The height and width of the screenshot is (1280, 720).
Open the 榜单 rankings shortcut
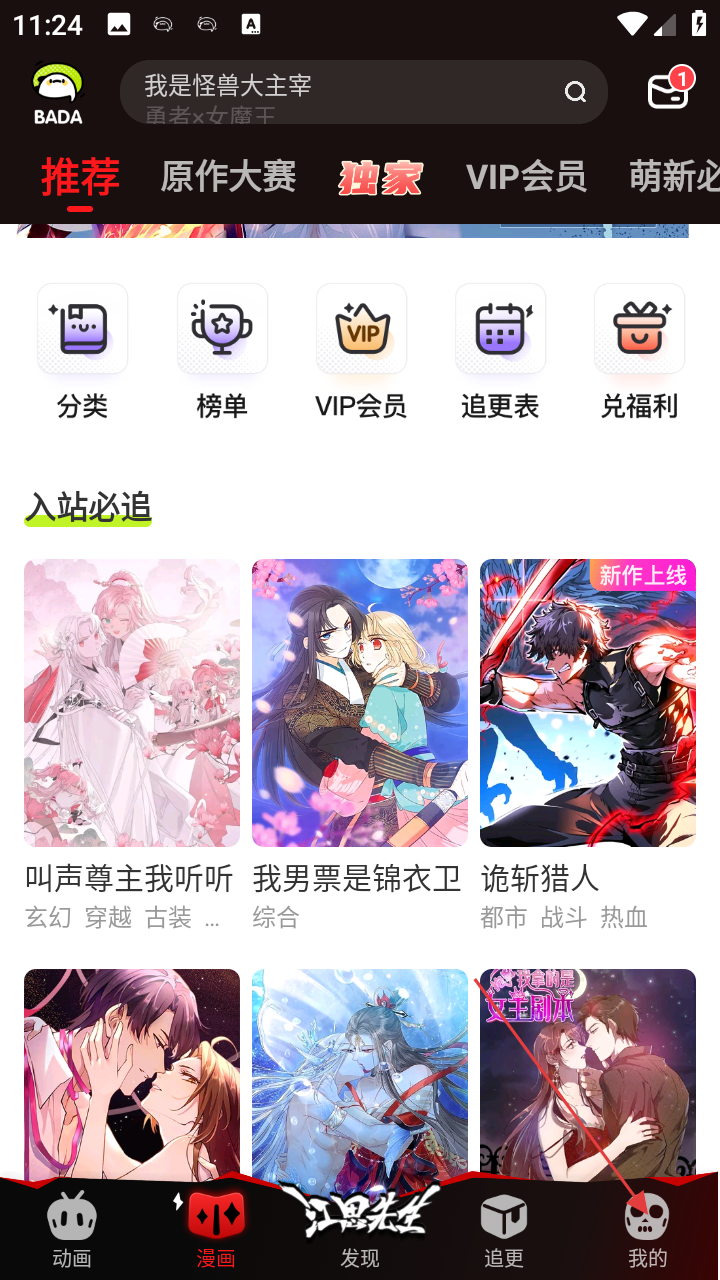[222, 350]
